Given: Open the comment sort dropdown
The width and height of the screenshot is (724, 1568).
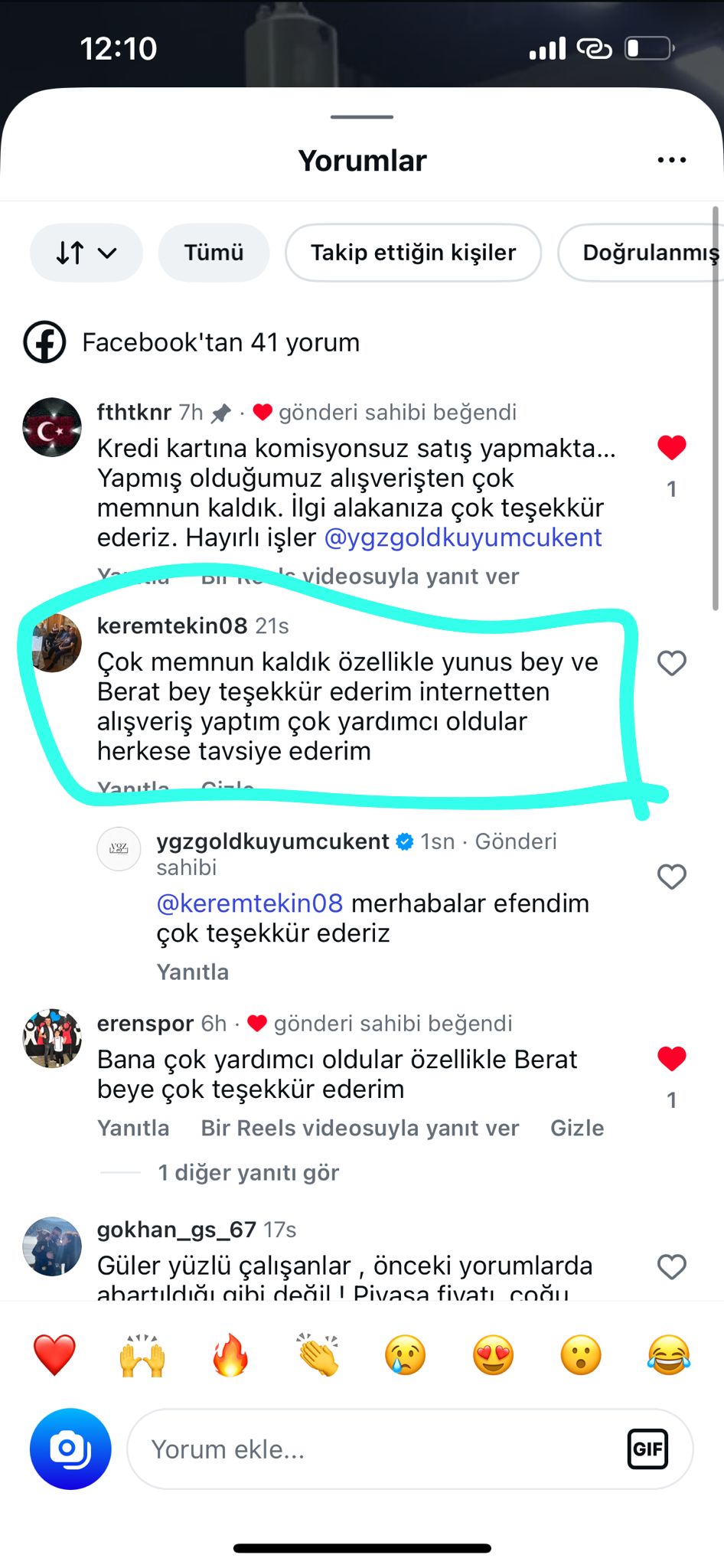Looking at the screenshot, I should click(86, 253).
